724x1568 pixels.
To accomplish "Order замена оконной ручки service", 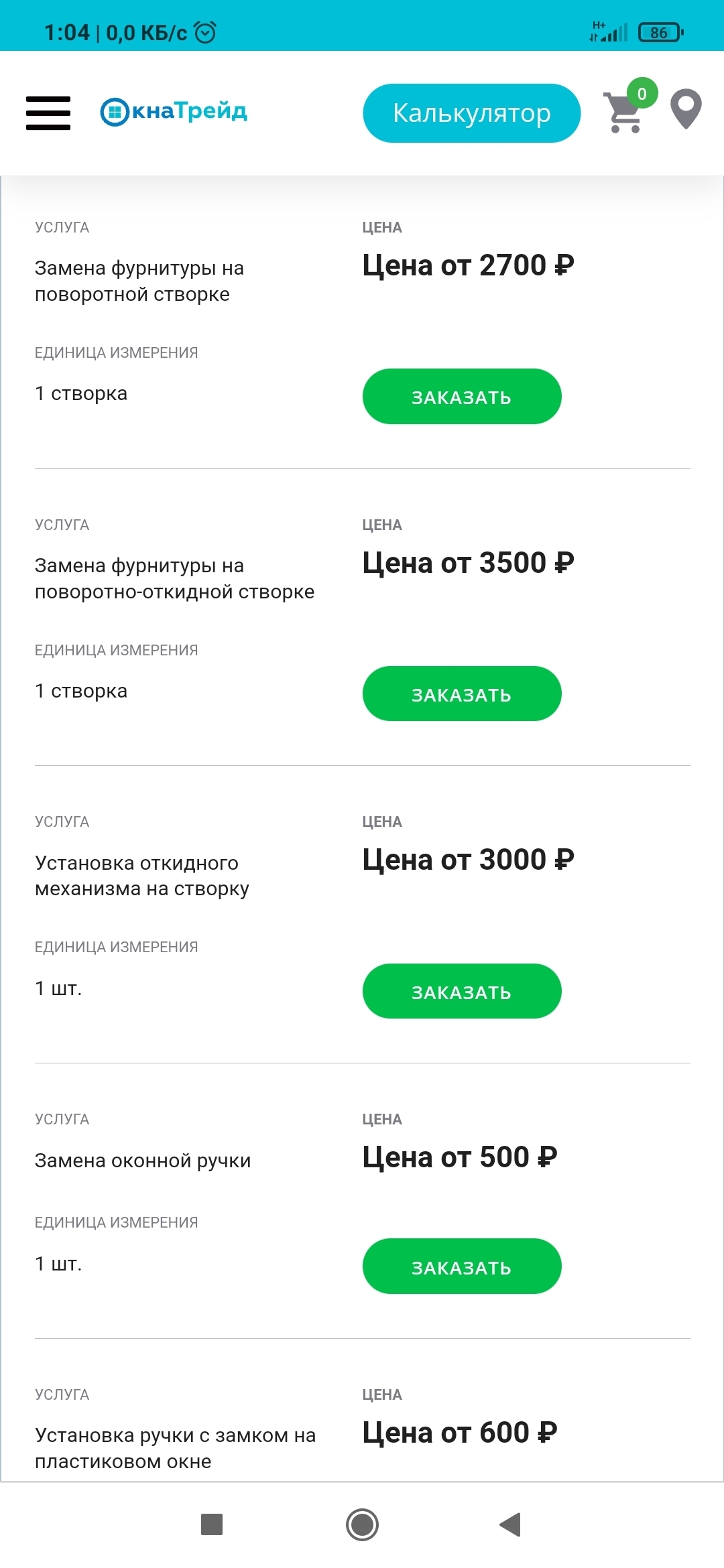I will pos(462,1266).
